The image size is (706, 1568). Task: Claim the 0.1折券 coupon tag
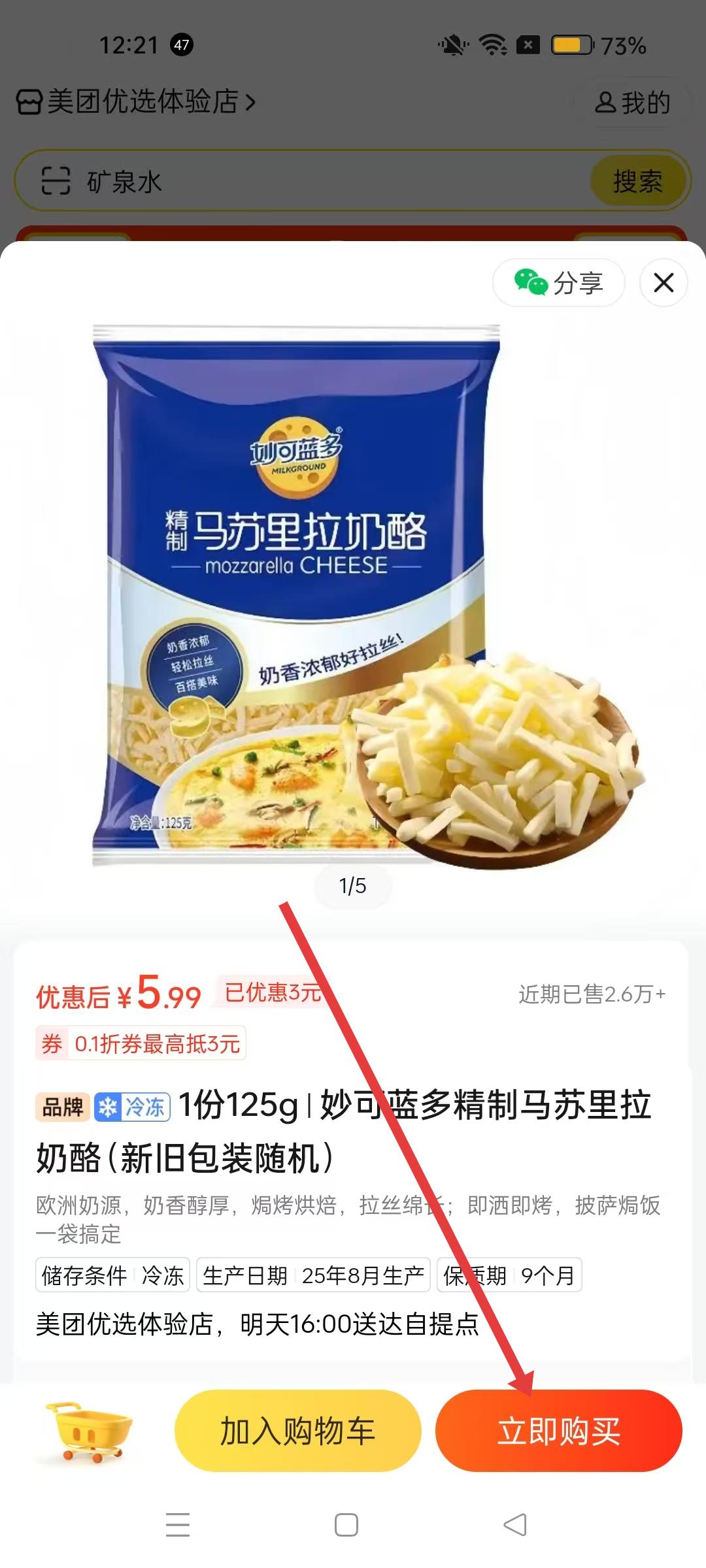(141, 1043)
